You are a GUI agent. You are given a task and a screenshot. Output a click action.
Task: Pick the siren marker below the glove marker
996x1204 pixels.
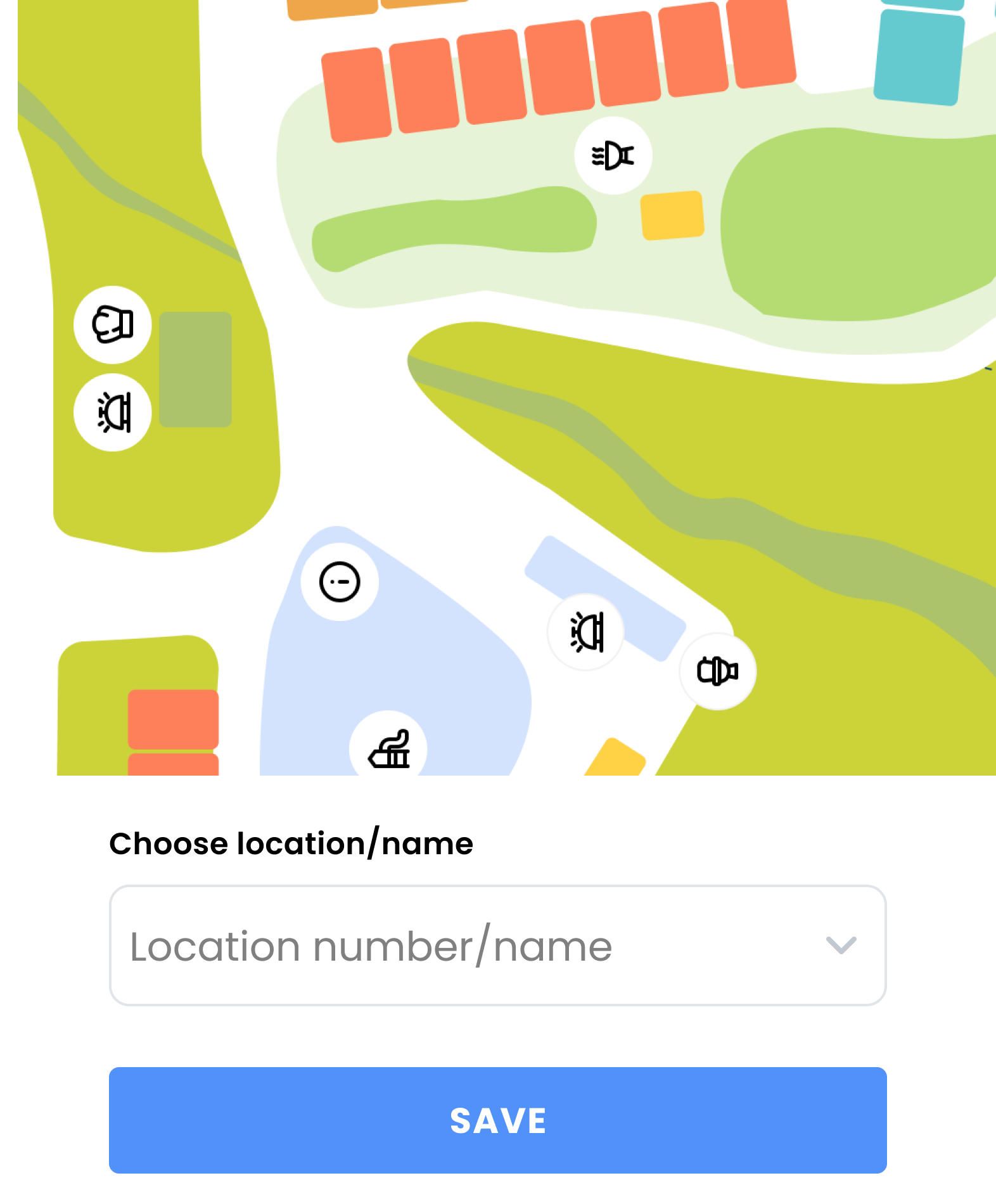113,412
